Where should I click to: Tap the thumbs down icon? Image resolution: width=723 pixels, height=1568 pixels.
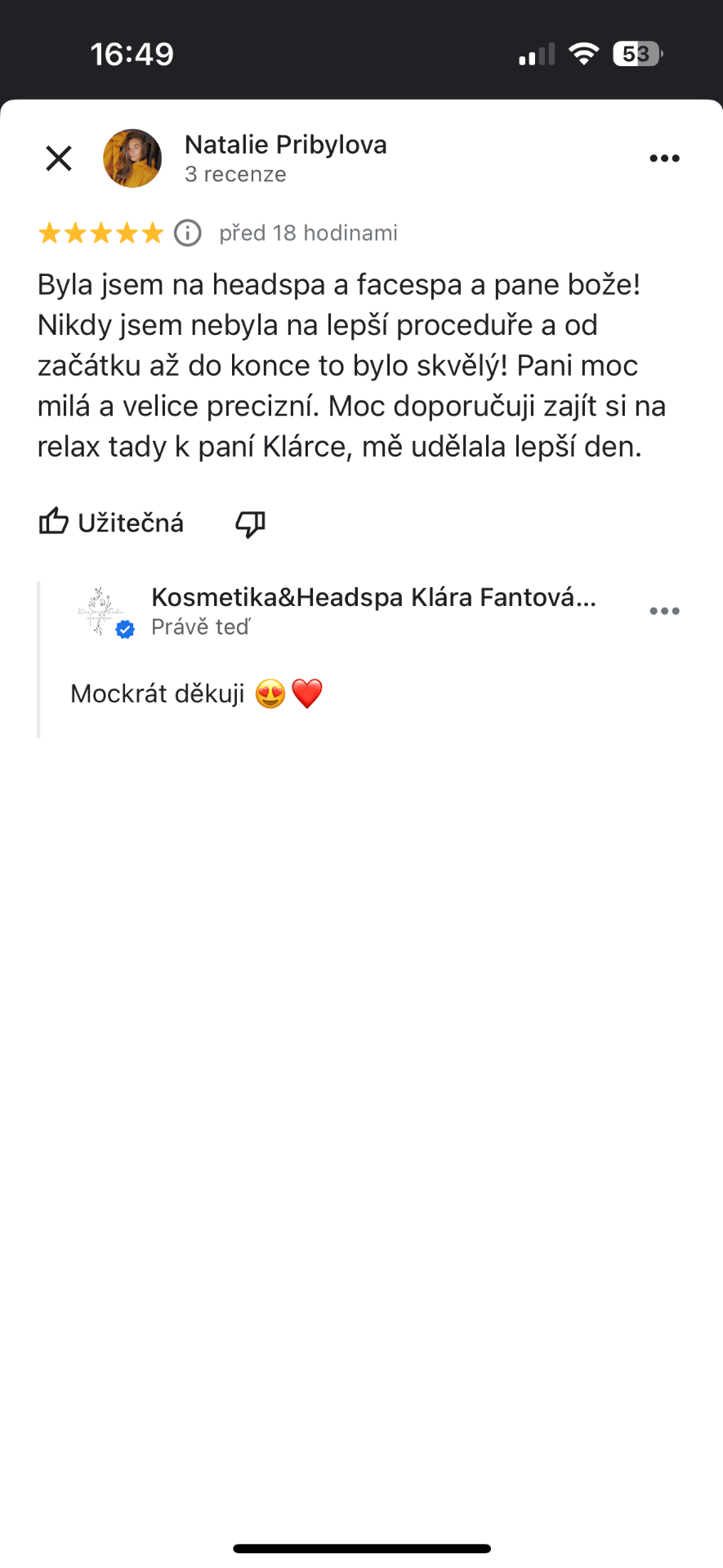[x=251, y=523]
